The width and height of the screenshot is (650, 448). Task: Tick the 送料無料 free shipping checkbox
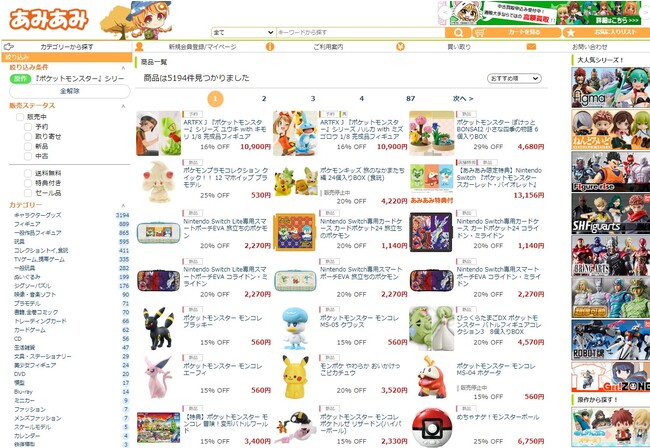[x=29, y=173]
